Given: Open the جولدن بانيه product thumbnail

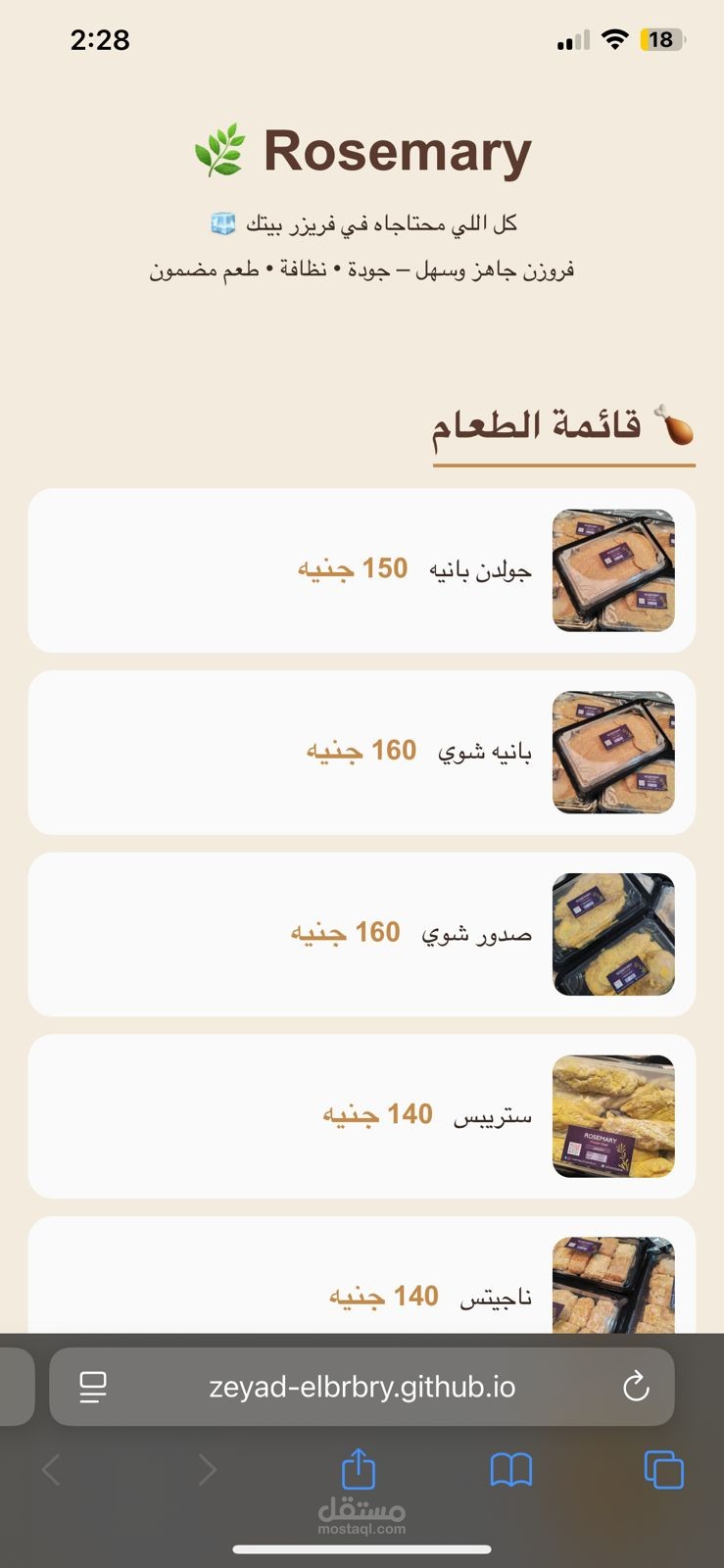Looking at the screenshot, I should click(613, 569).
